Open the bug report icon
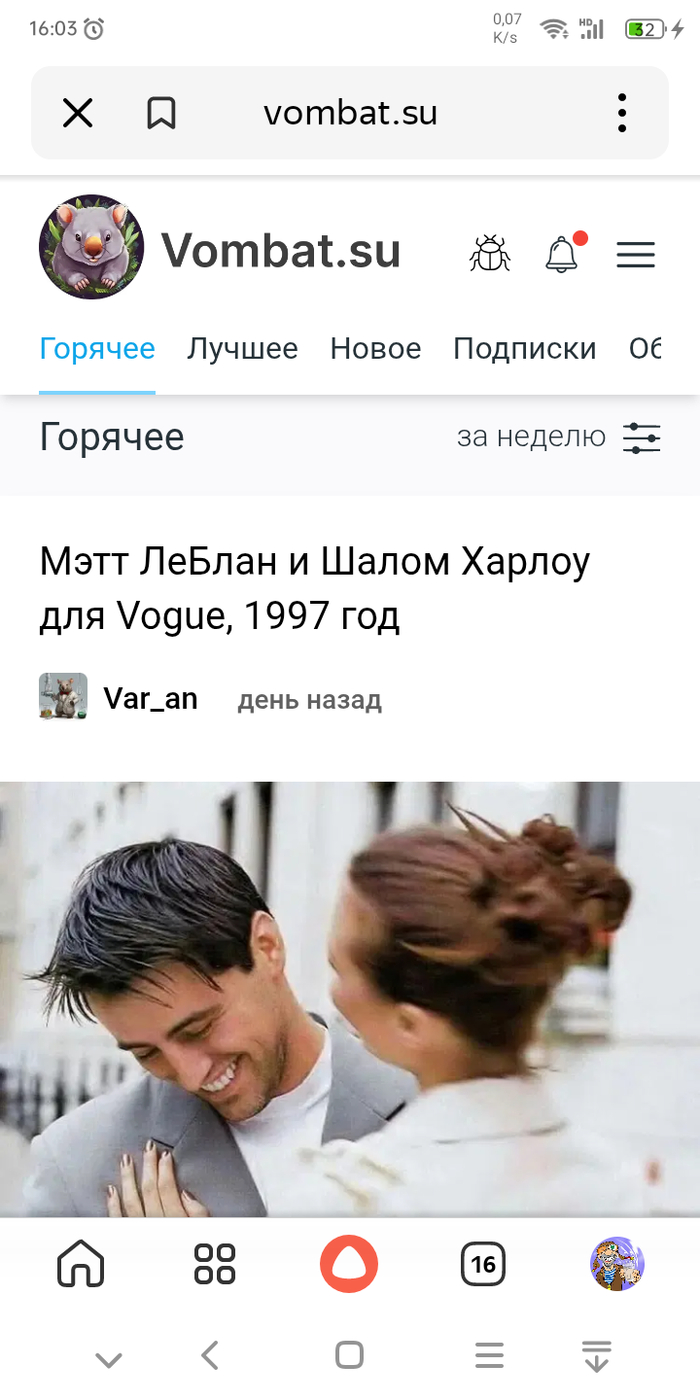This screenshot has height=1400, width=700. tap(490, 254)
